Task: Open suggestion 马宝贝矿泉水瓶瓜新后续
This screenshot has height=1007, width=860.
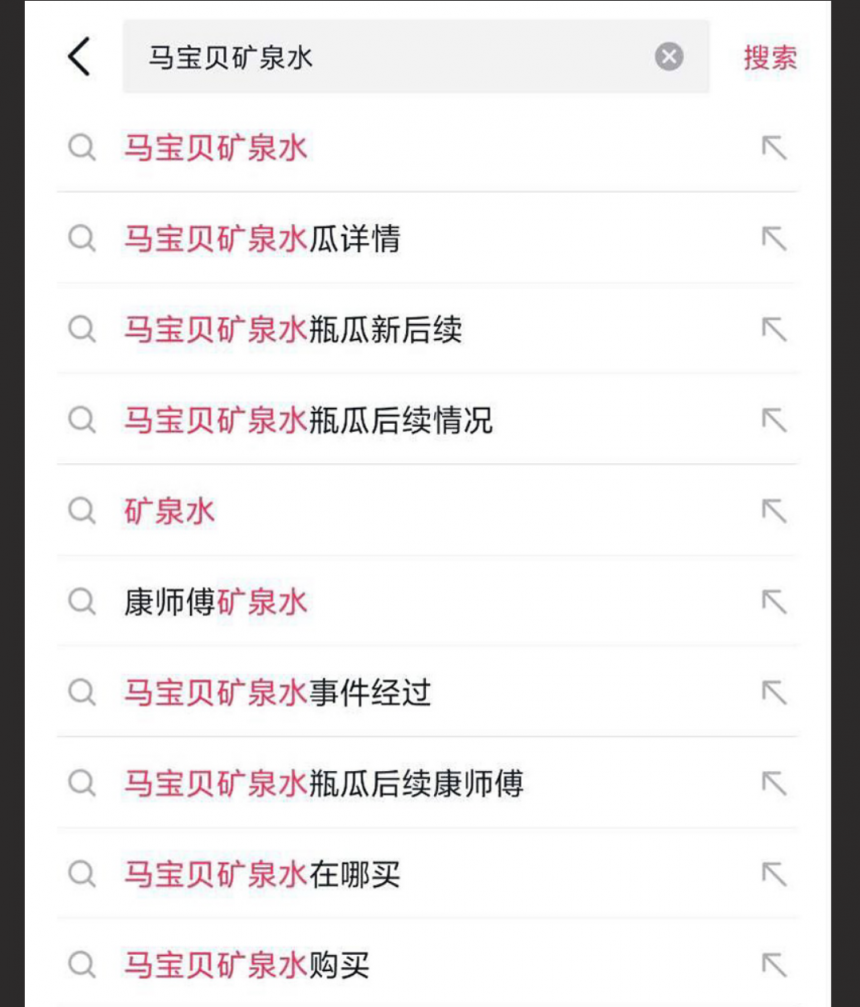Action: point(293,330)
